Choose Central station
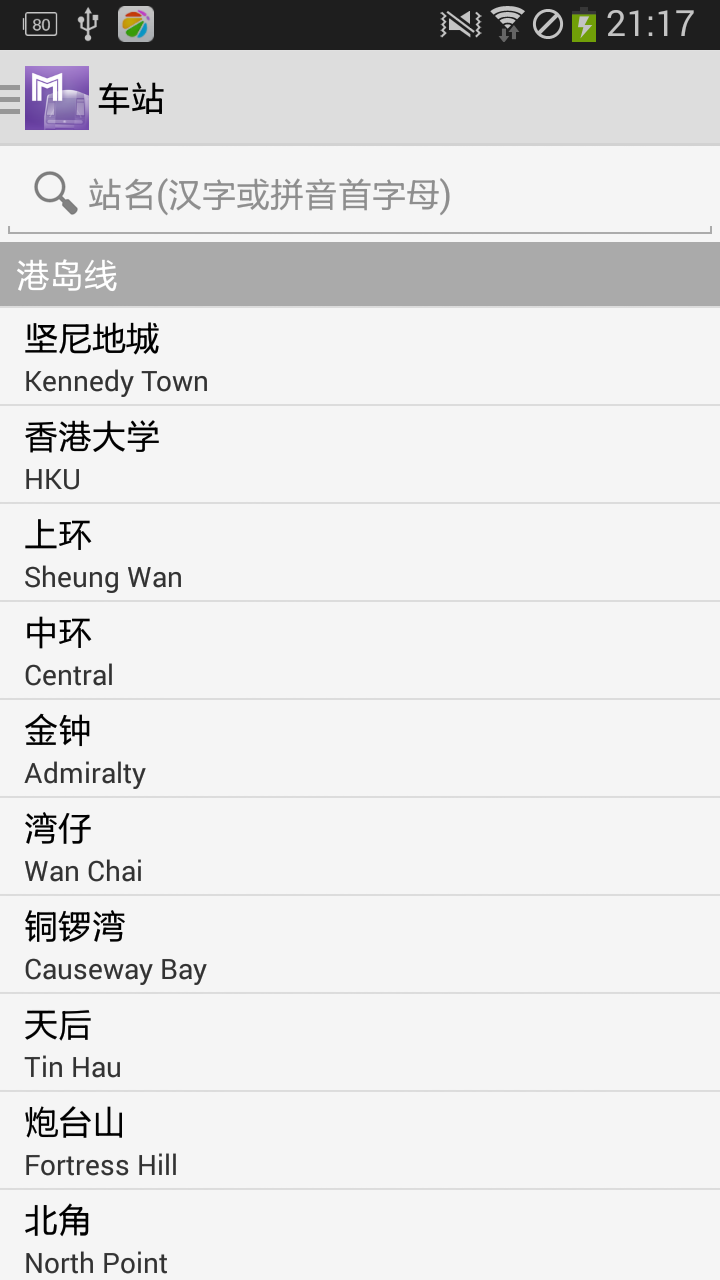The width and height of the screenshot is (720, 1280). tap(360, 651)
